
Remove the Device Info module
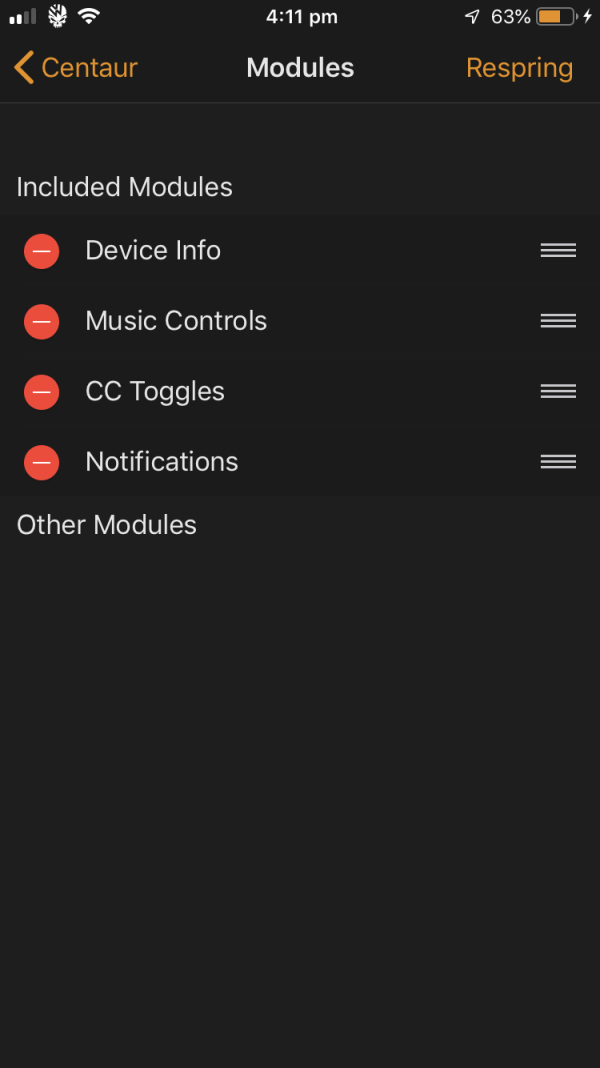[42, 251]
